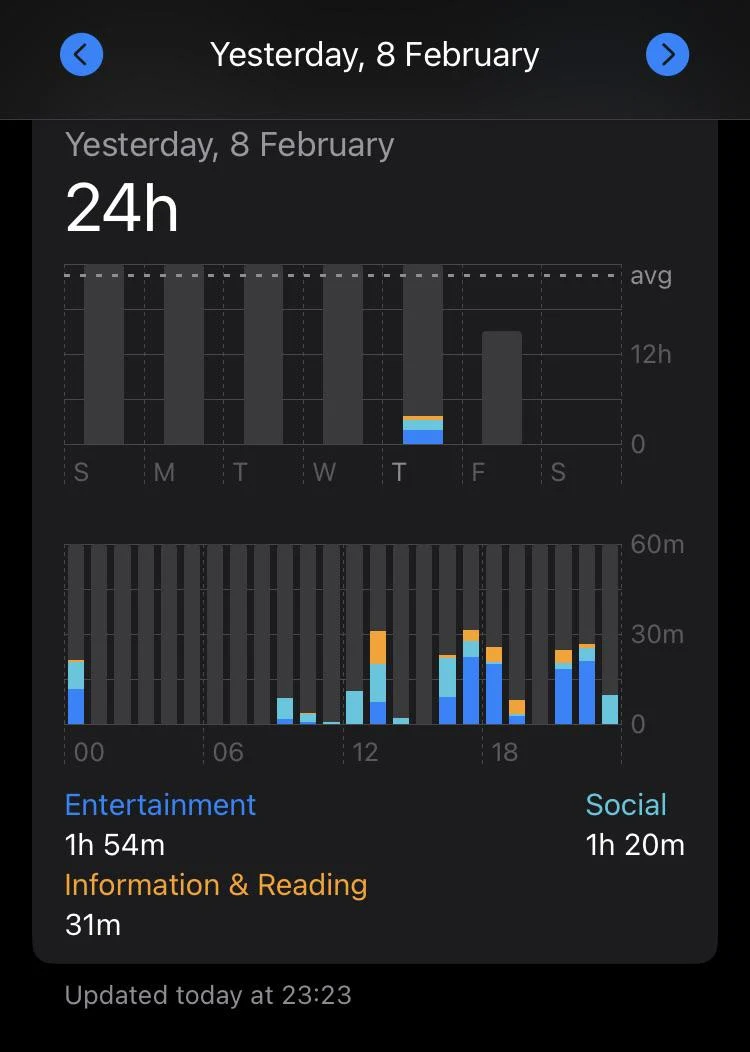Select the hourly usage bar at midnight
This screenshot has height=1052, width=750.
78,690
